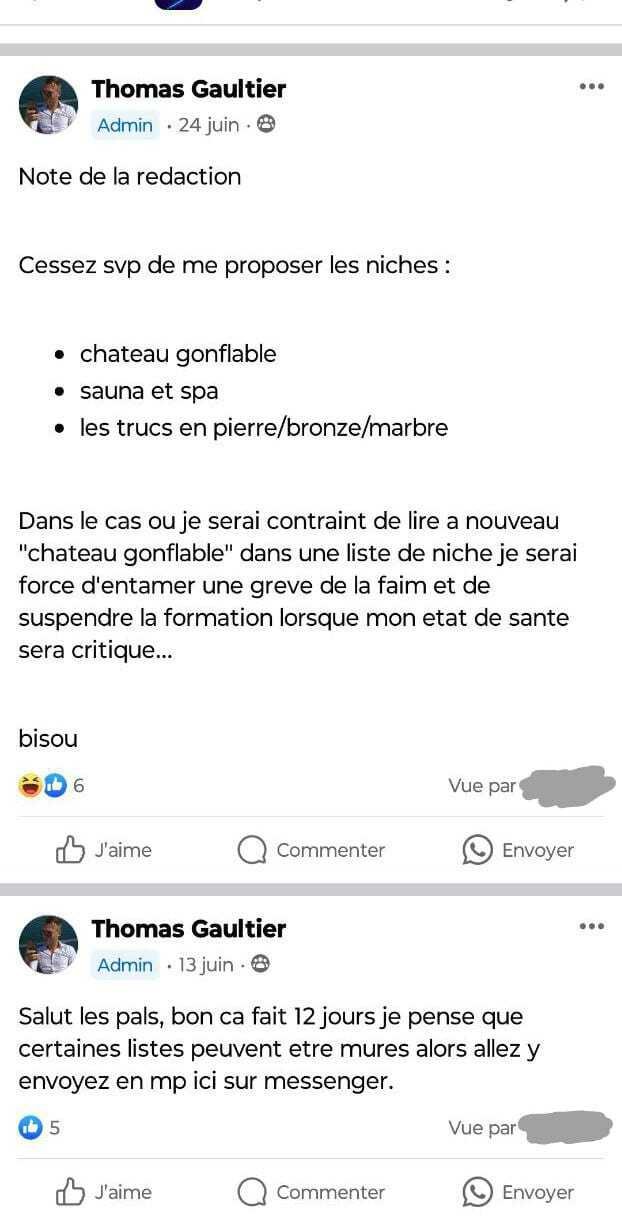
Task: Comment on the Note de la redaction post
Action: coord(311,850)
